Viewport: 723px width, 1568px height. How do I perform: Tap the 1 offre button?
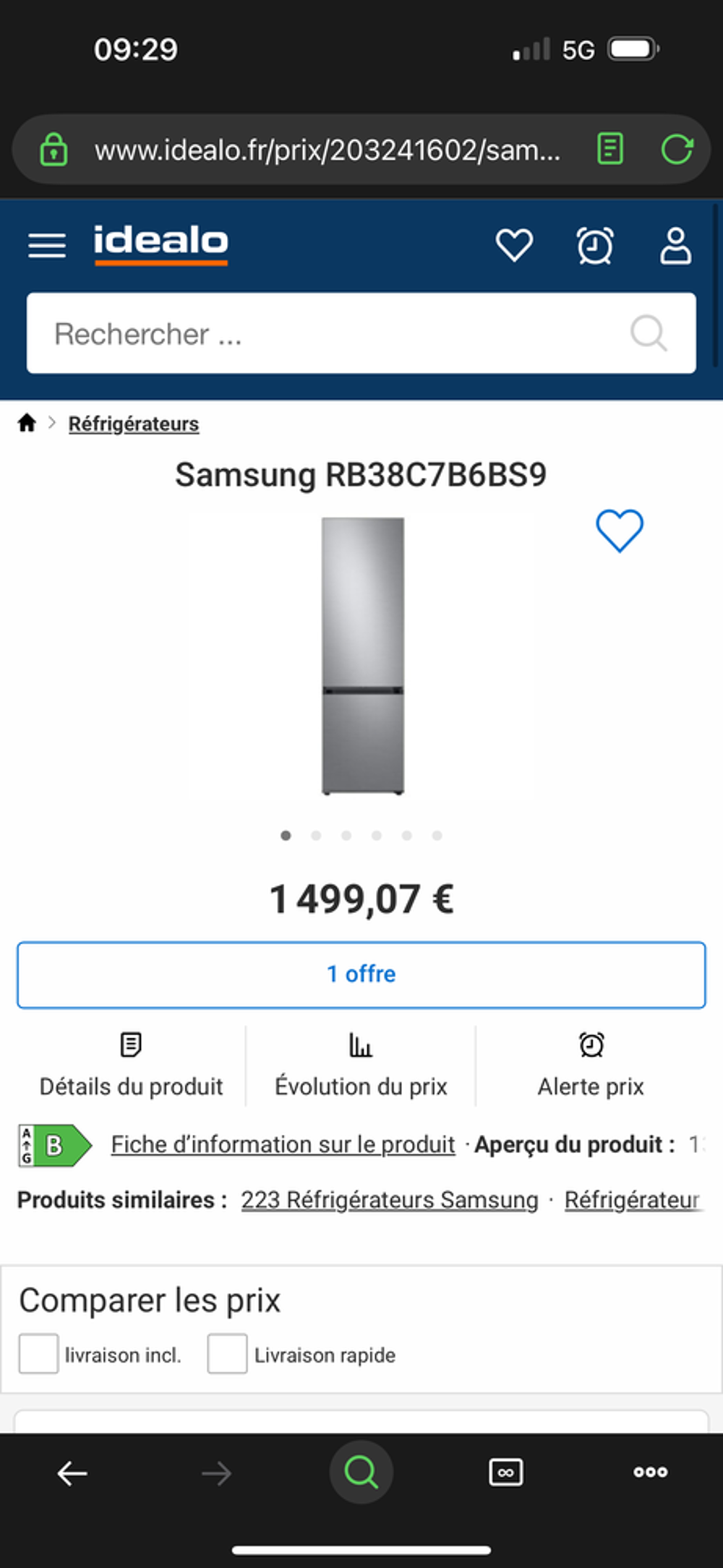point(361,974)
